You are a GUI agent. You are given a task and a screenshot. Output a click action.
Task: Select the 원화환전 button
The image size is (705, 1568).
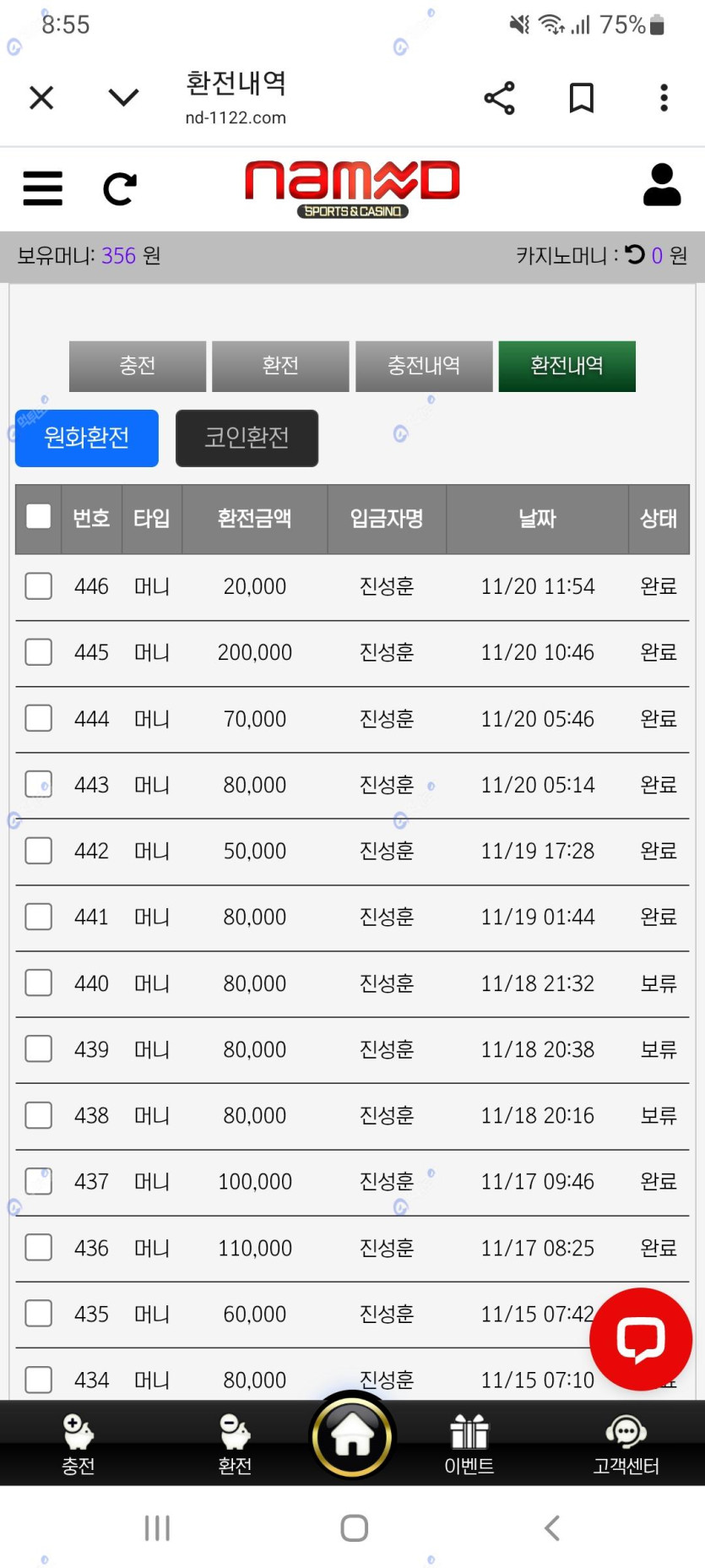click(87, 438)
